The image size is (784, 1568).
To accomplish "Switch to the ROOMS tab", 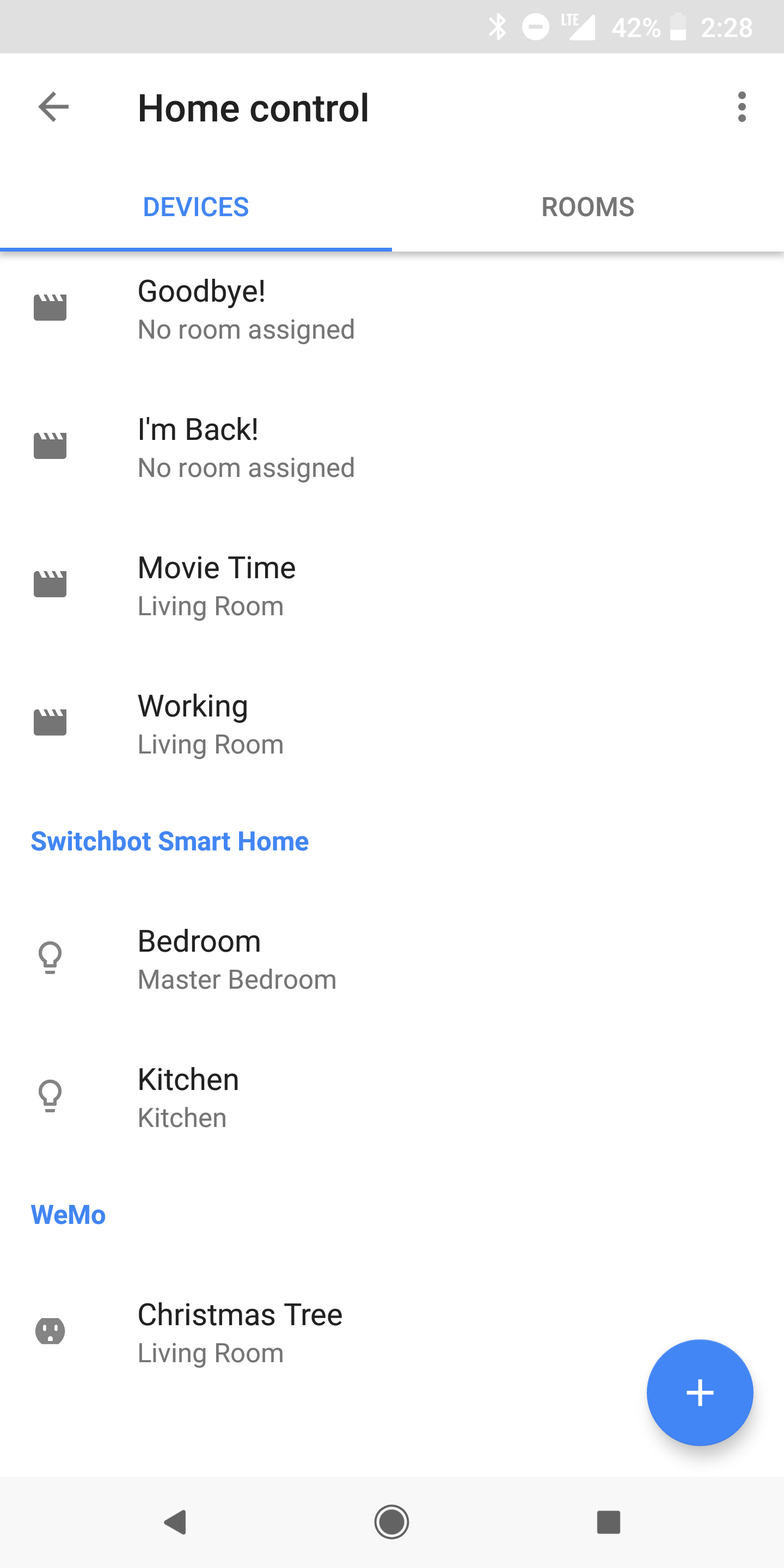I will coord(587,207).
